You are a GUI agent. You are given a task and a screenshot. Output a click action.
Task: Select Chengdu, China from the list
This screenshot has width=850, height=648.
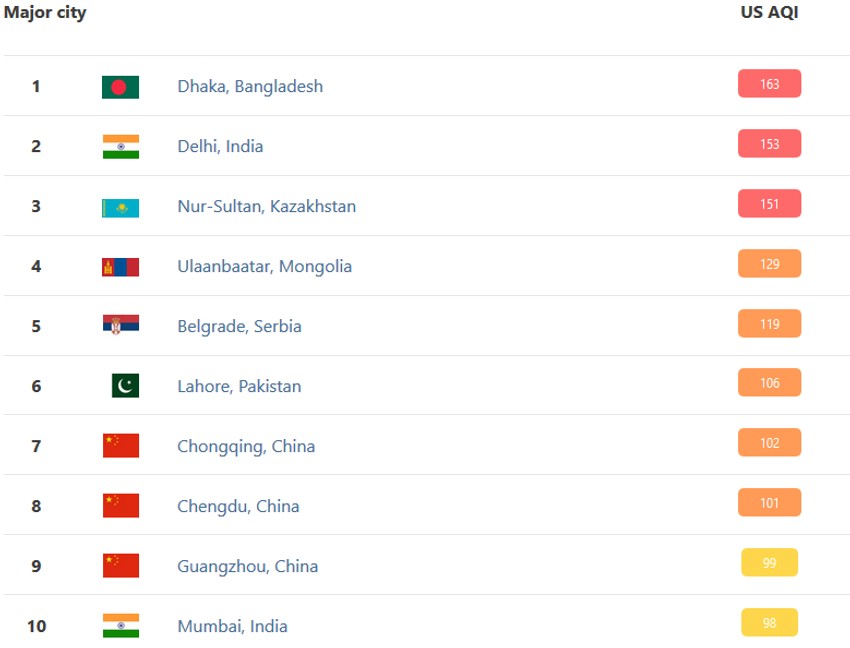(x=238, y=506)
